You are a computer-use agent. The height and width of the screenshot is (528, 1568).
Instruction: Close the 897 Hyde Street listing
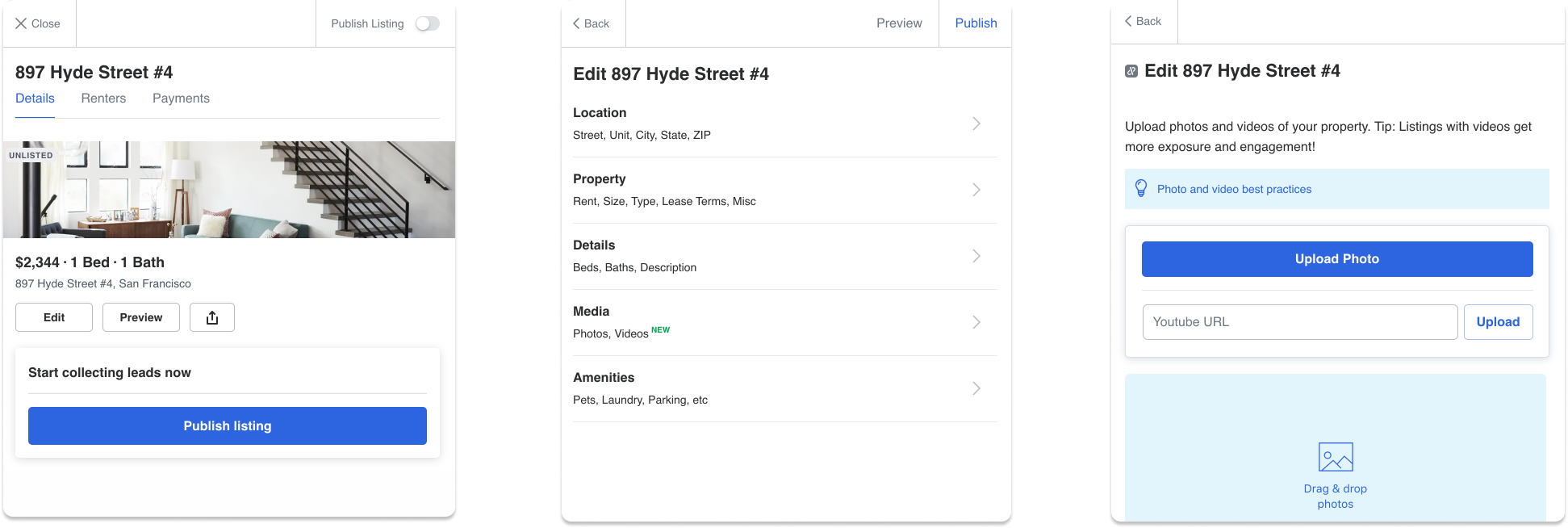(38, 23)
